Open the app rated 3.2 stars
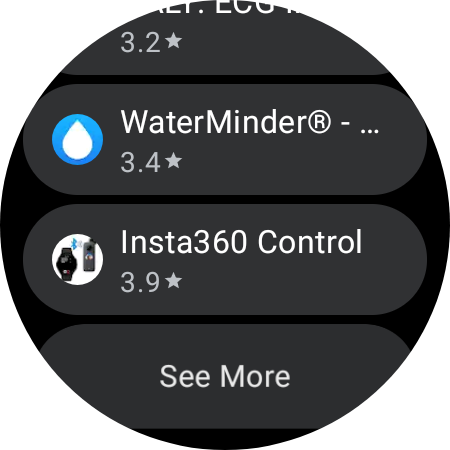 click(225, 37)
